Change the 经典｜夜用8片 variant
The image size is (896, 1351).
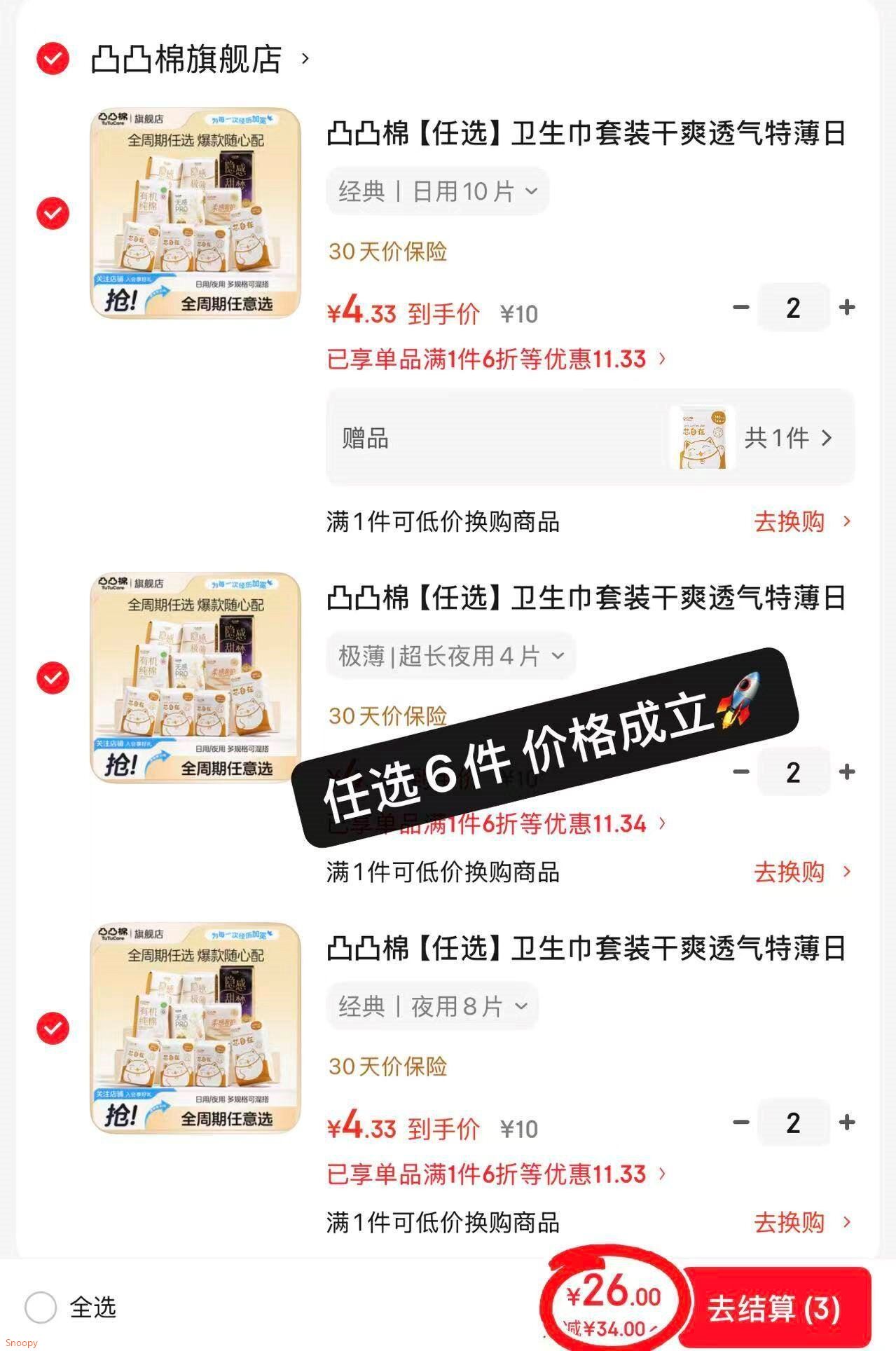[432, 1007]
